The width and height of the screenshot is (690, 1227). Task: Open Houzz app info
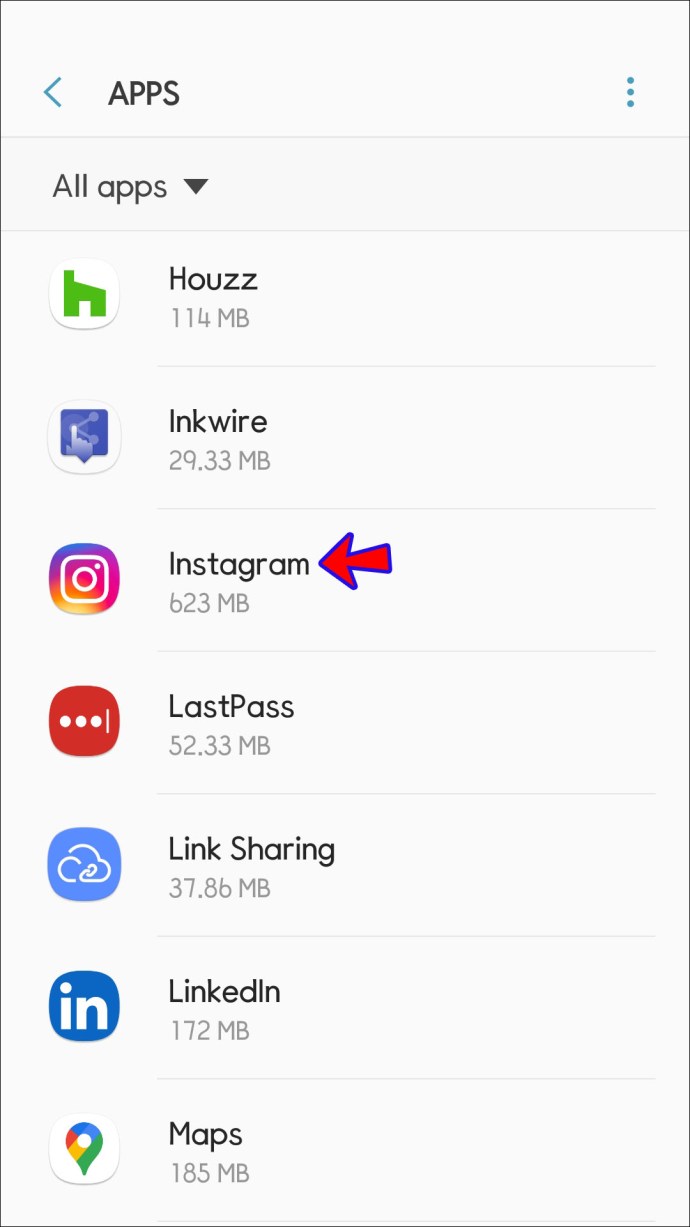[x=345, y=296]
